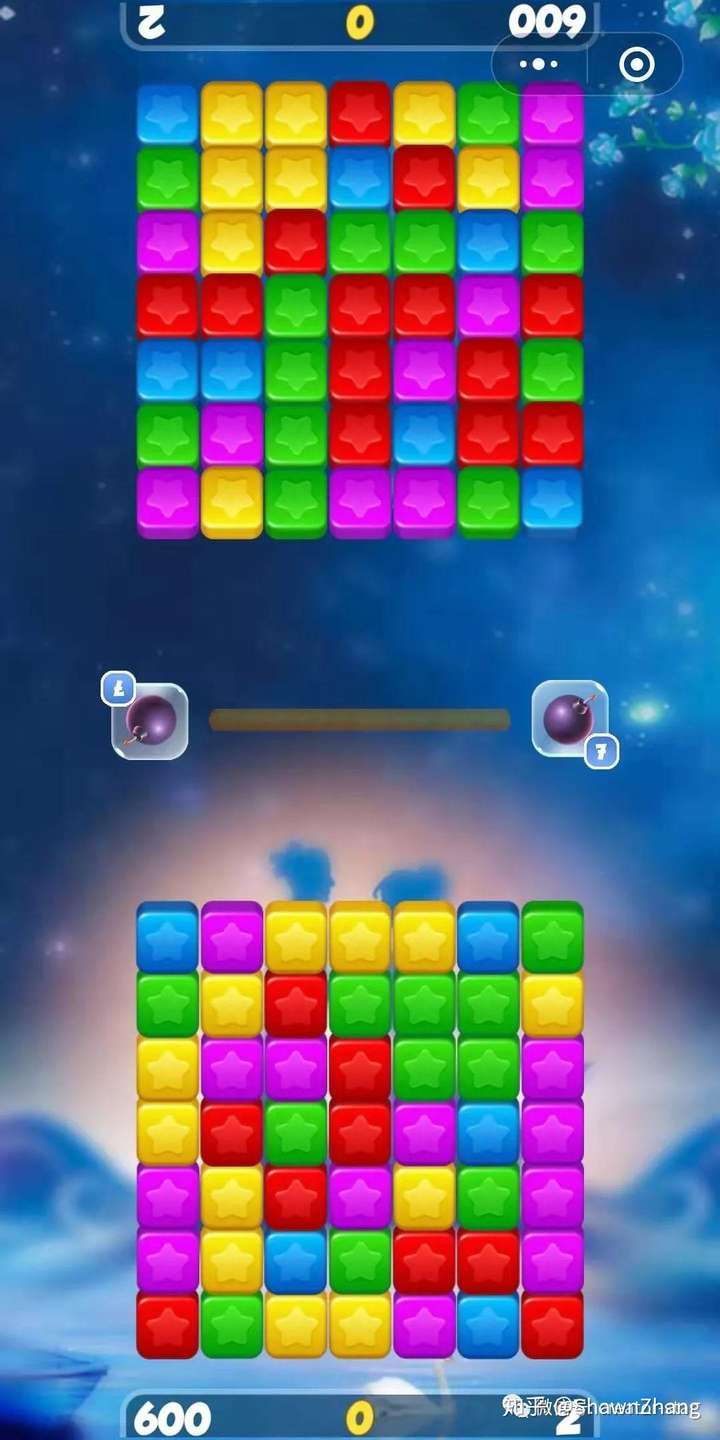Pop the red block at lower board's bottom-right corner
The width and height of the screenshot is (720, 1440).
coord(552,1325)
